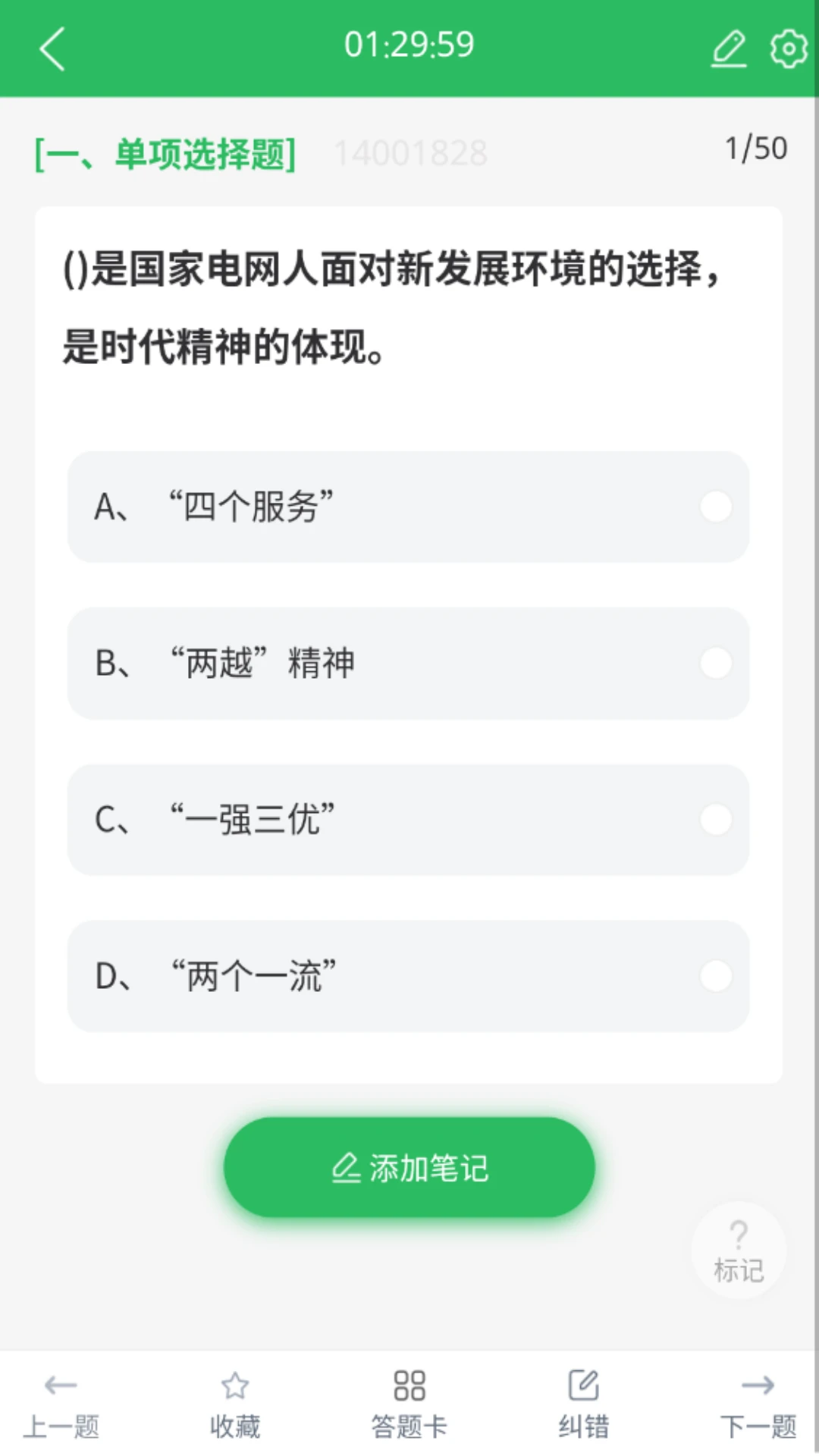Click the back arrow to exit the quiz

coord(50,48)
